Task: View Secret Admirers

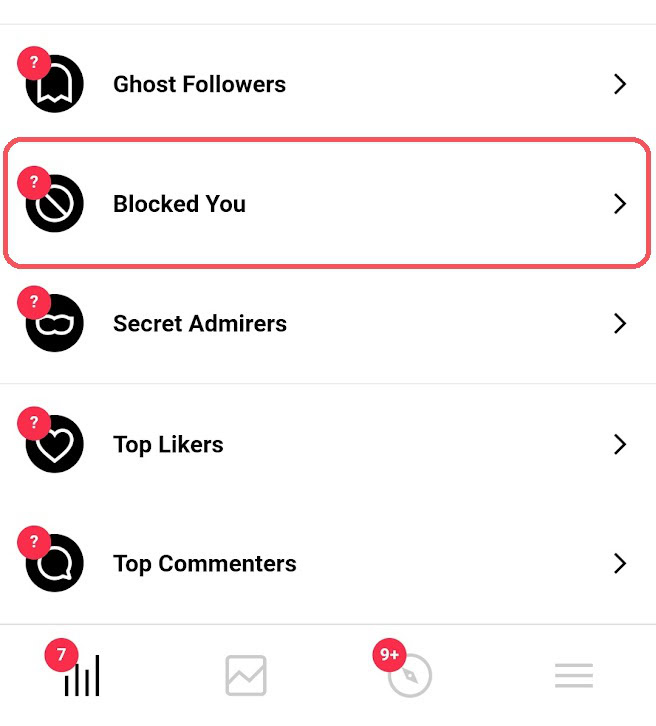Action: pos(327,324)
